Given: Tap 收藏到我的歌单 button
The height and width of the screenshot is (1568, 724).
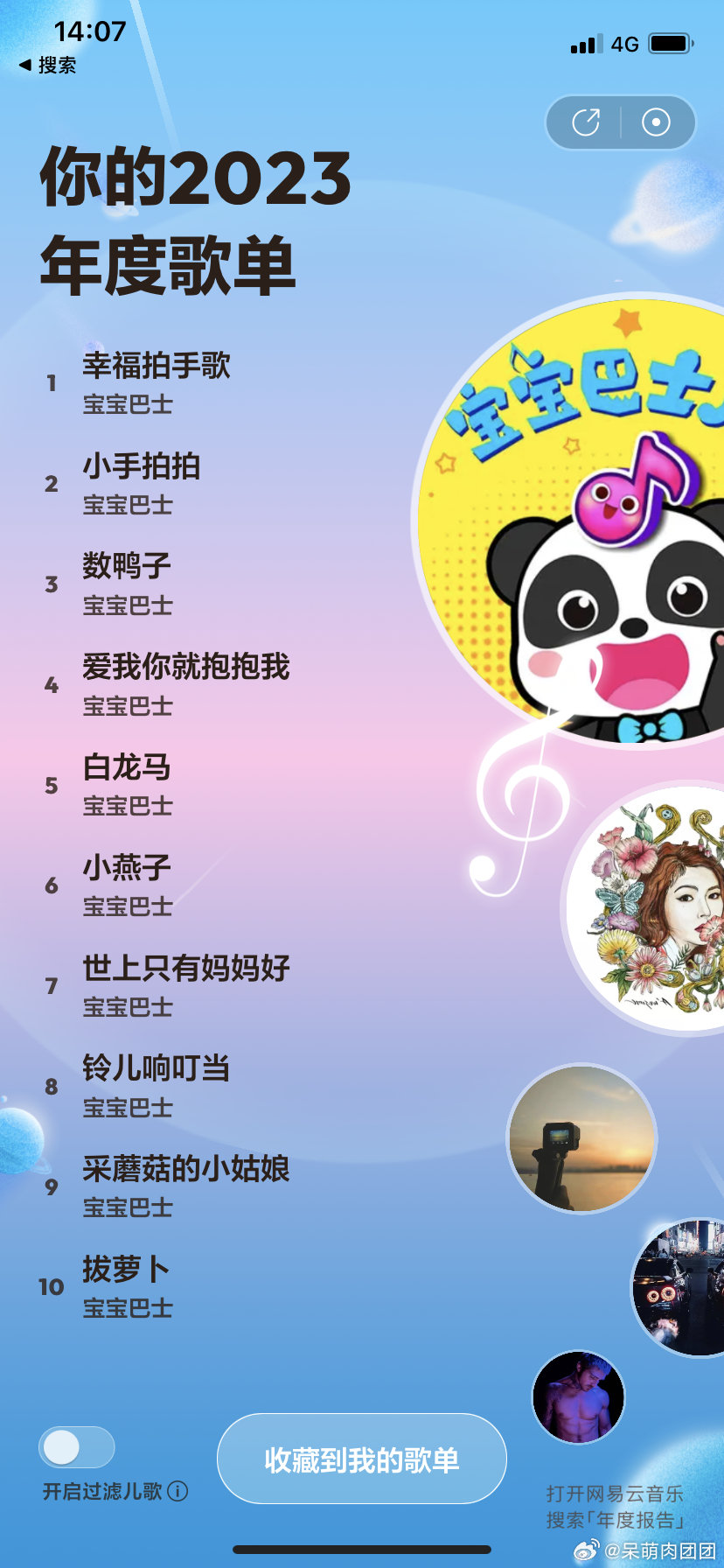Looking at the screenshot, I should click(362, 1459).
